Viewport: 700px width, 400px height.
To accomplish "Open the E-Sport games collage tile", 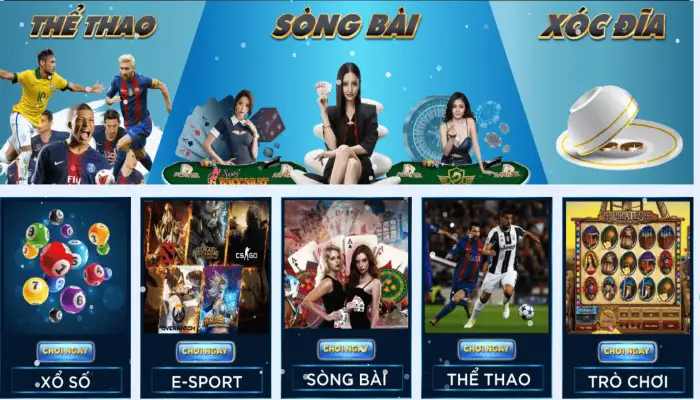I will pos(205,265).
